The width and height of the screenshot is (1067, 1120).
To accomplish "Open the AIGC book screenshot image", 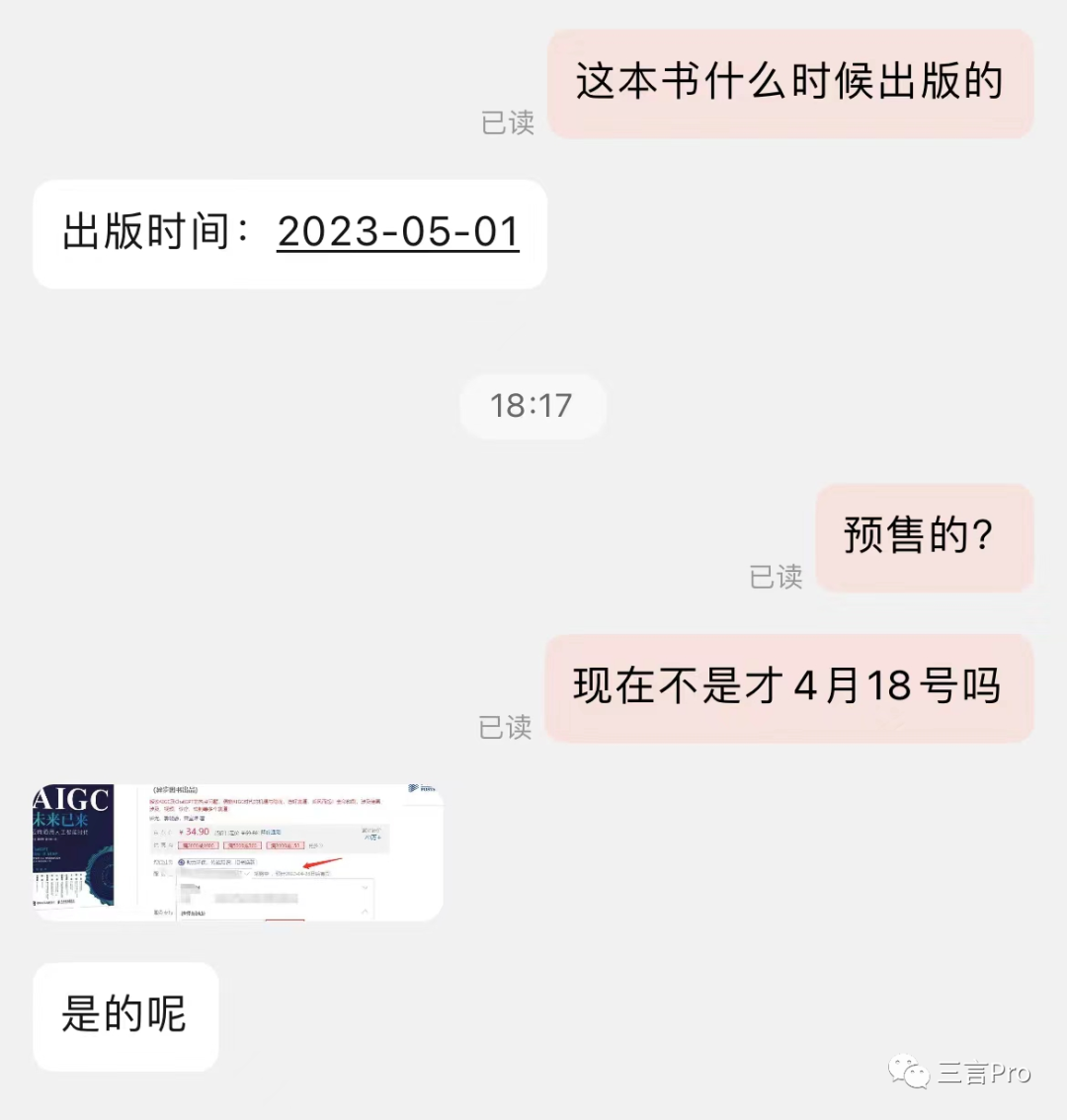I will (237, 851).
